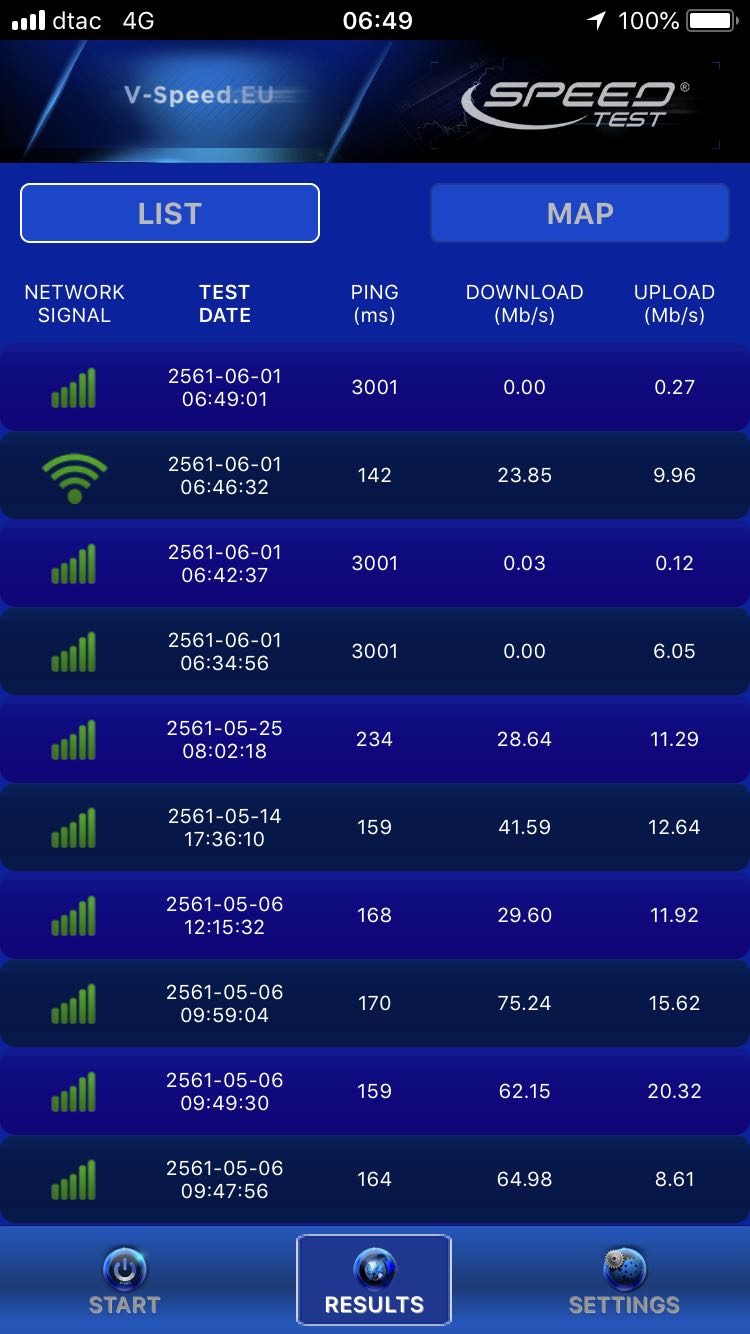Open the result at 2561-05-06 12:15:32

[x=375, y=915]
